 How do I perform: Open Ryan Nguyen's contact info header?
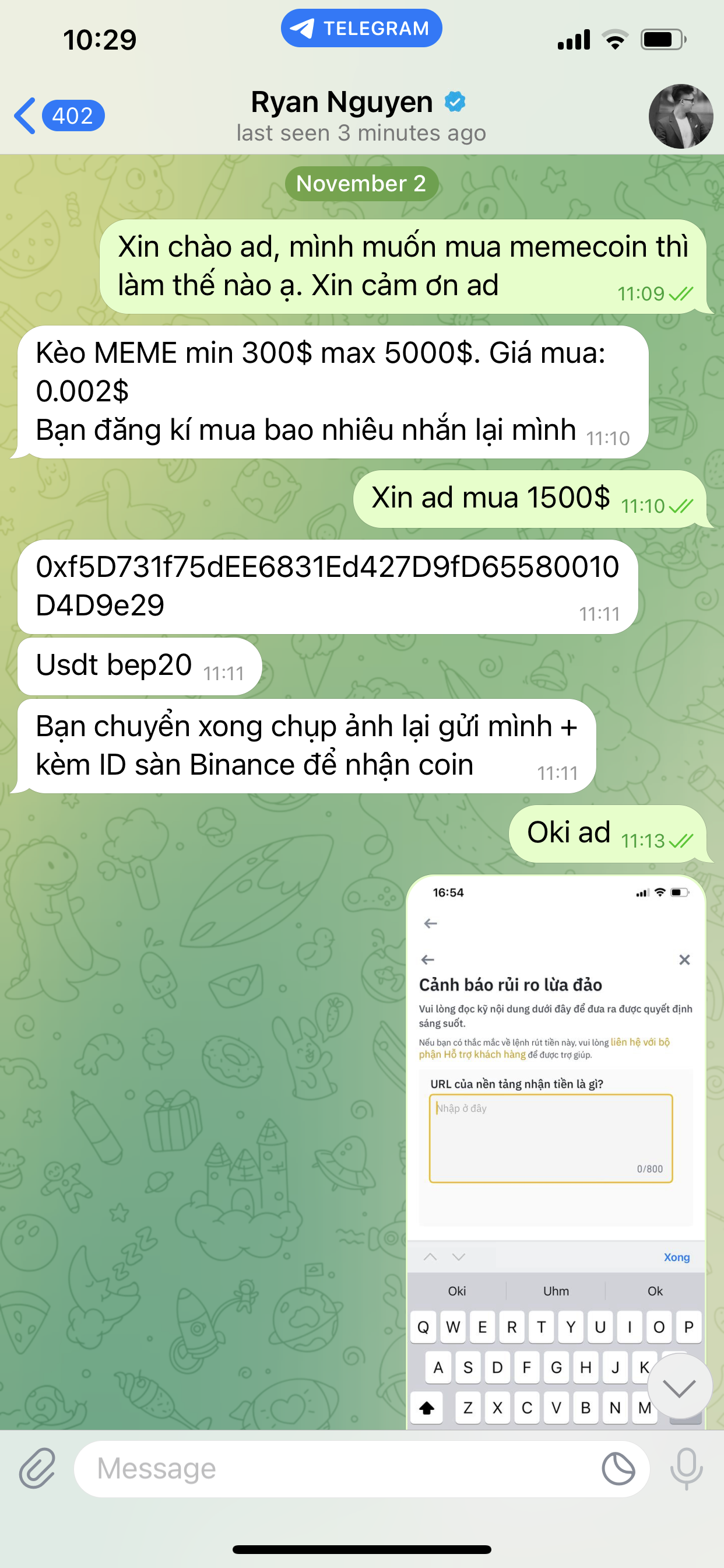pyautogui.click(x=361, y=116)
